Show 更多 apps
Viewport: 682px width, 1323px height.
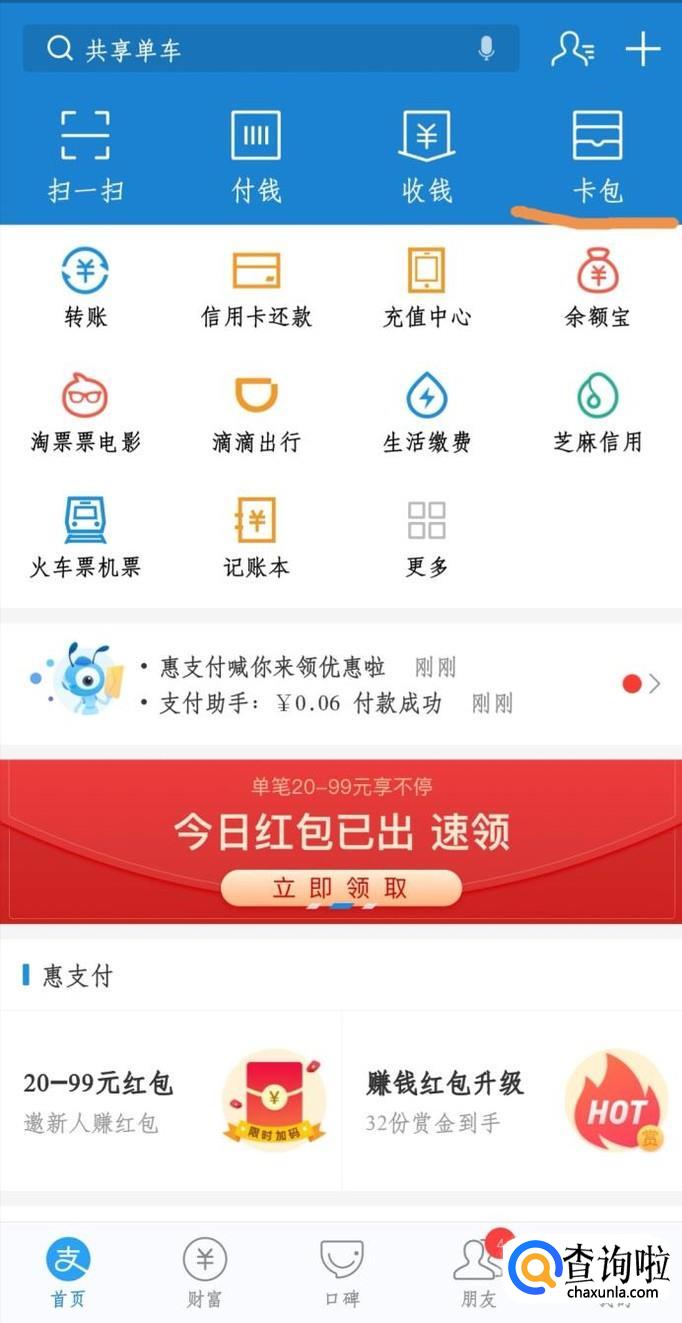(x=427, y=537)
